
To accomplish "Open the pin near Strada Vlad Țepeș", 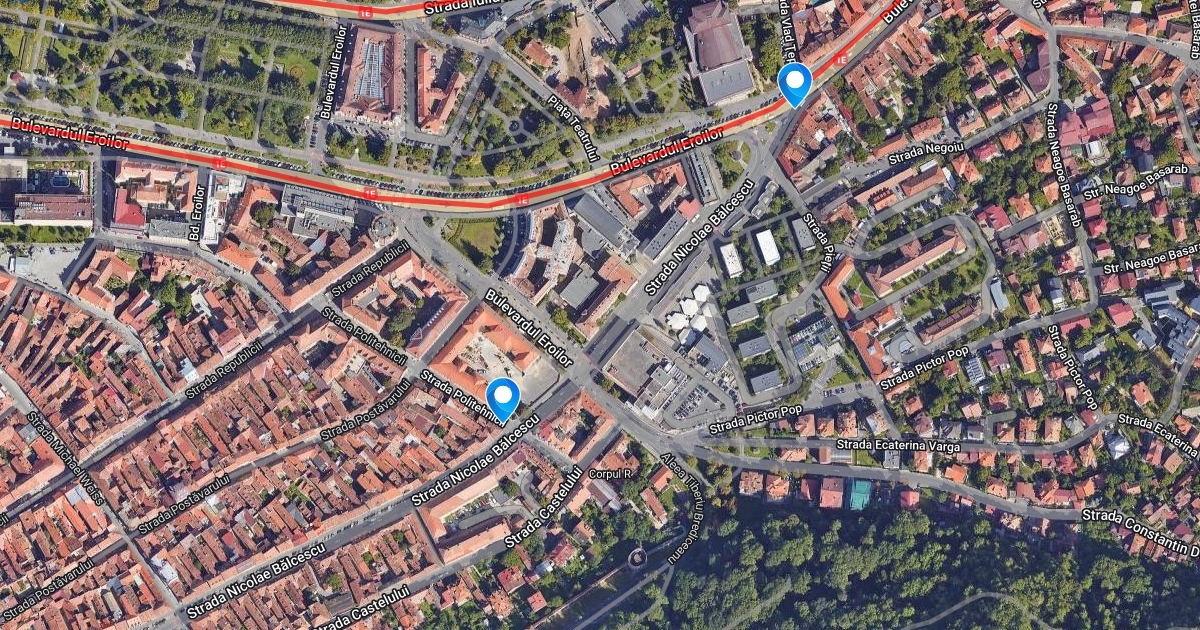I will 795,81.
